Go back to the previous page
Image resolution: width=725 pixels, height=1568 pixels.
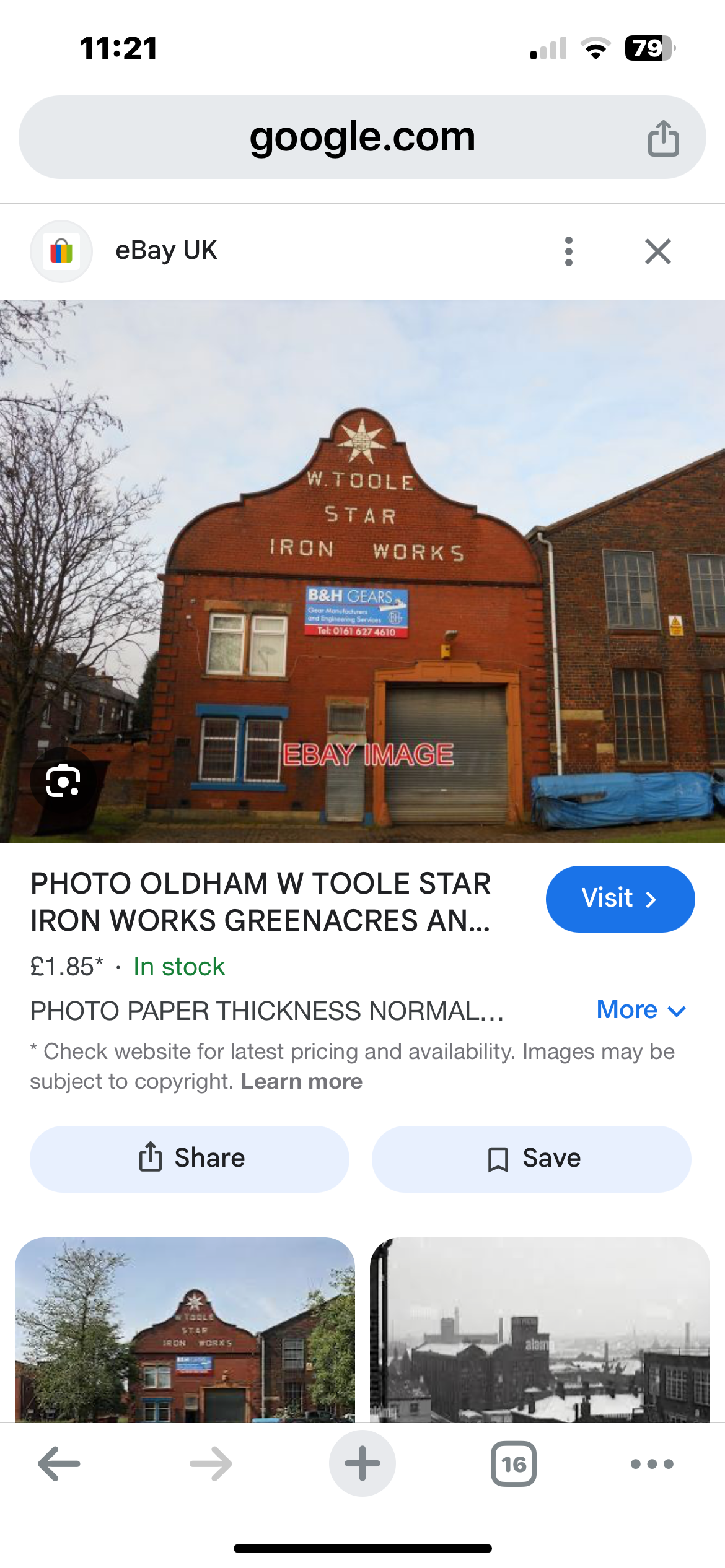point(59,1464)
